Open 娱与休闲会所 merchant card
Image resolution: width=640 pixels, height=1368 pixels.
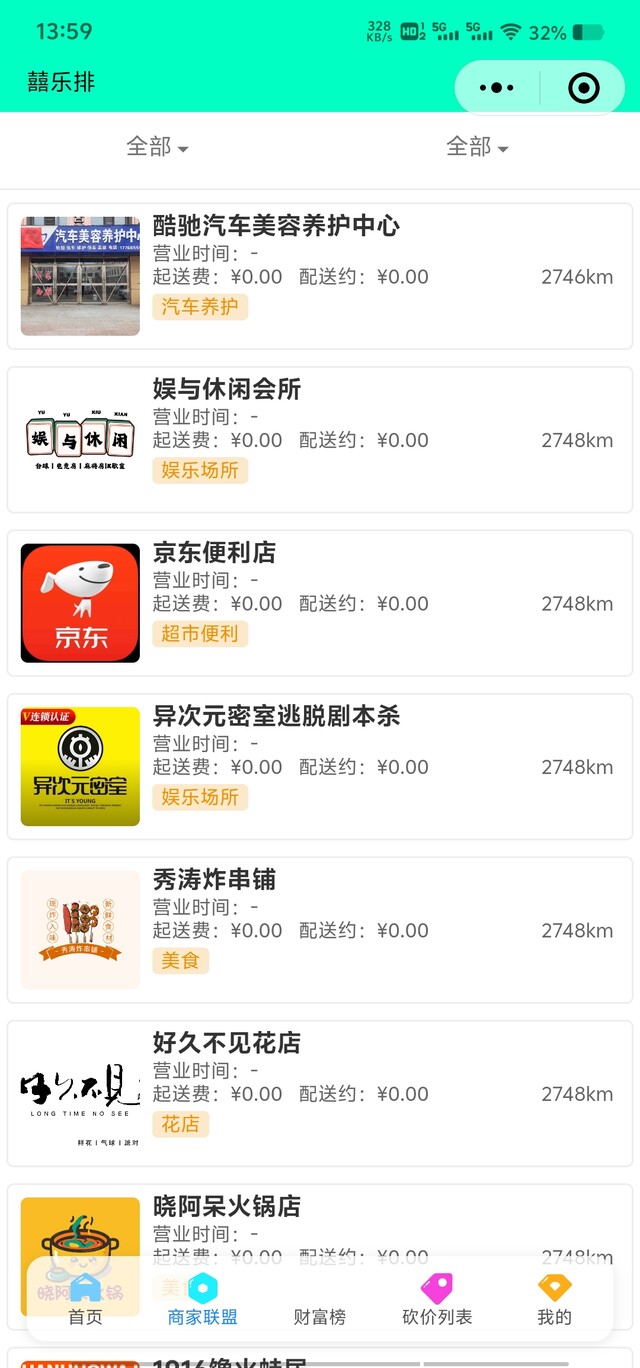320,440
